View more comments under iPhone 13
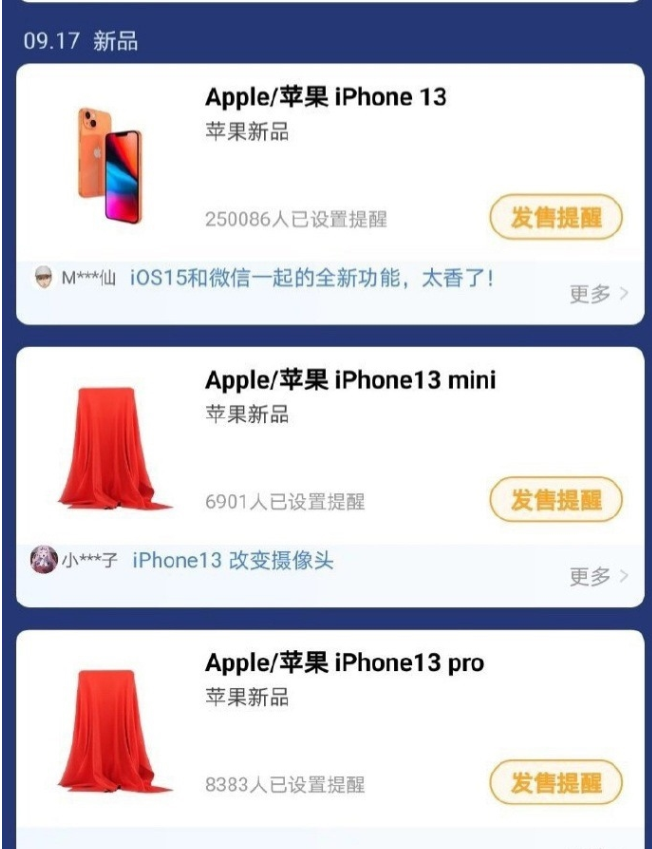This screenshot has width=652, height=849. coord(598,293)
